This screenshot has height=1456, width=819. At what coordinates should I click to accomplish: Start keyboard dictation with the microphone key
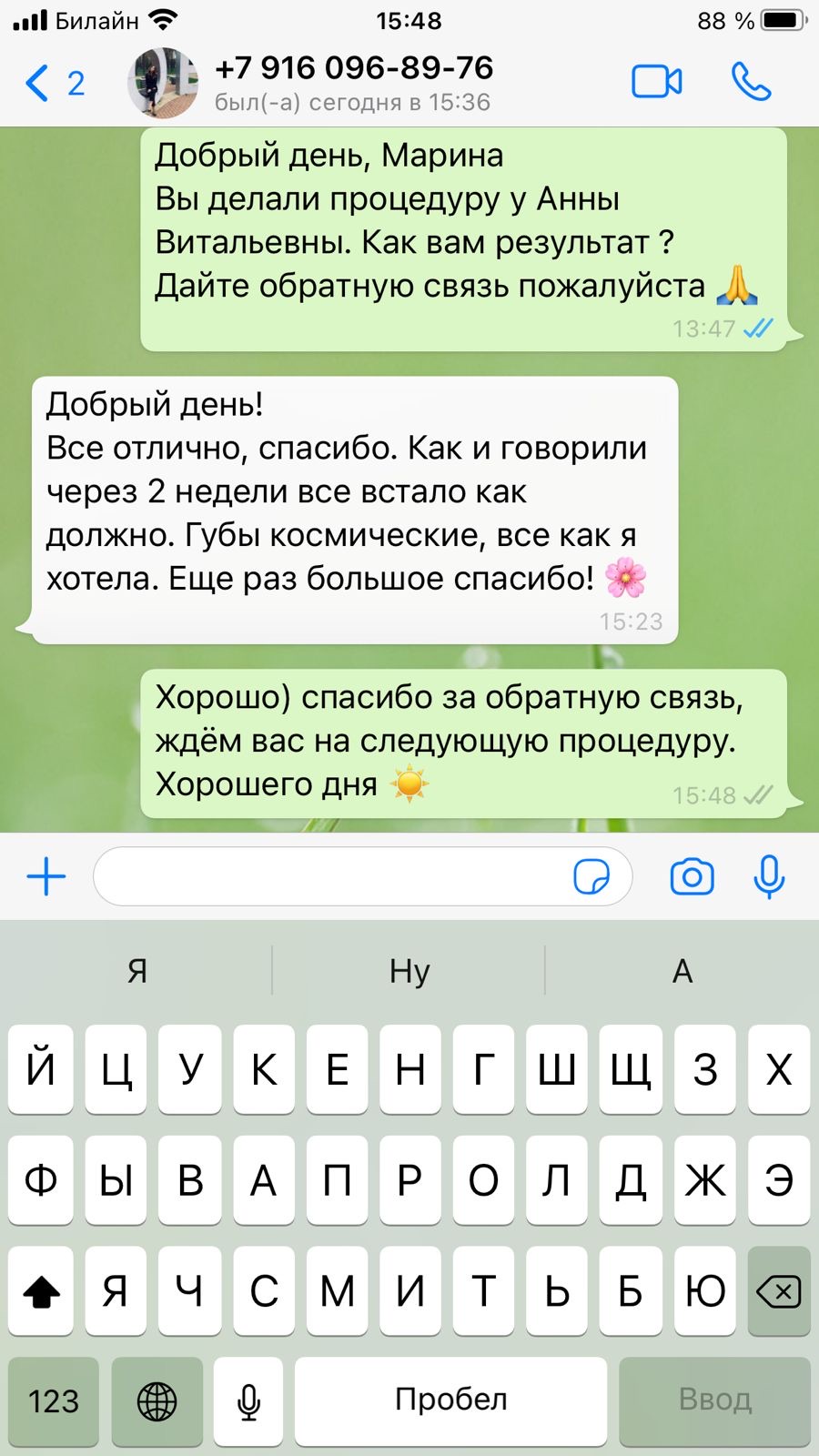coord(249,1400)
